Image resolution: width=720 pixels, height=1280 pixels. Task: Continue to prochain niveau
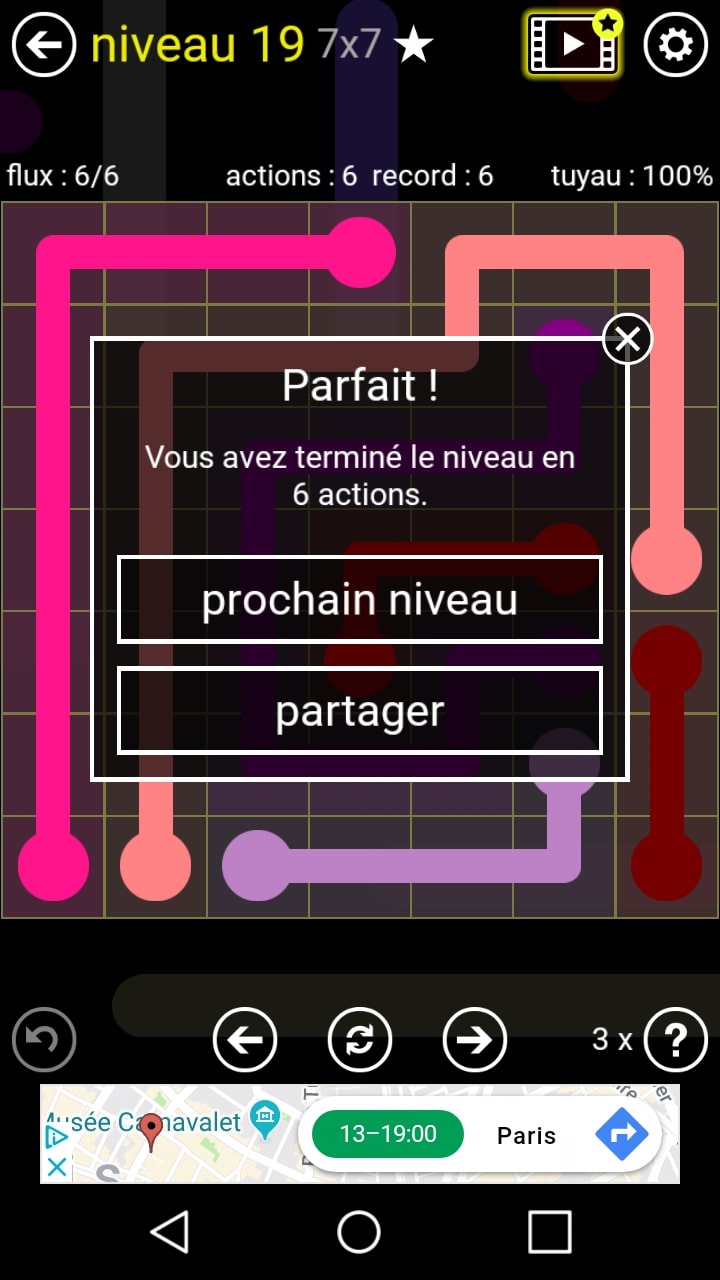coord(360,600)
